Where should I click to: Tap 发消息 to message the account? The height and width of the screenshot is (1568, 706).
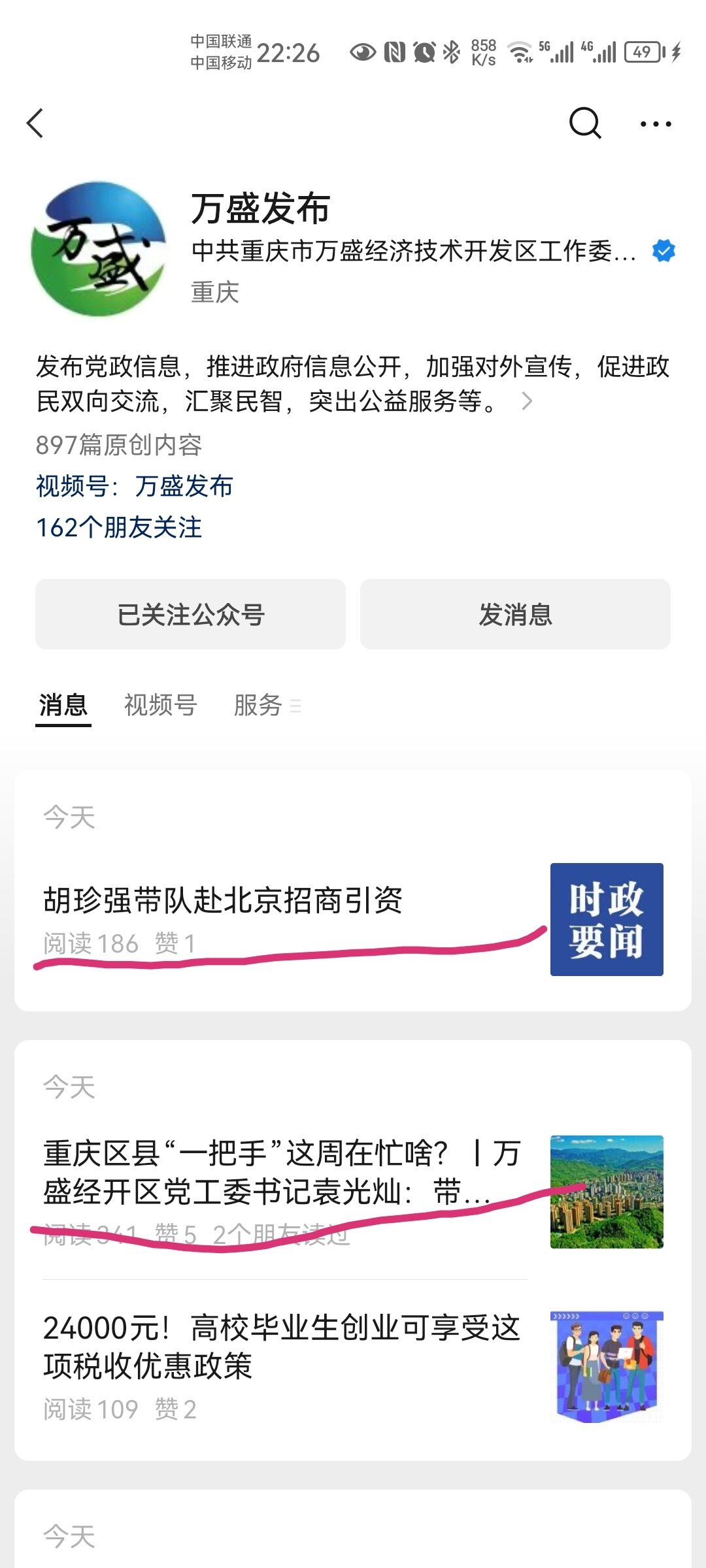(x=515, y=614)
